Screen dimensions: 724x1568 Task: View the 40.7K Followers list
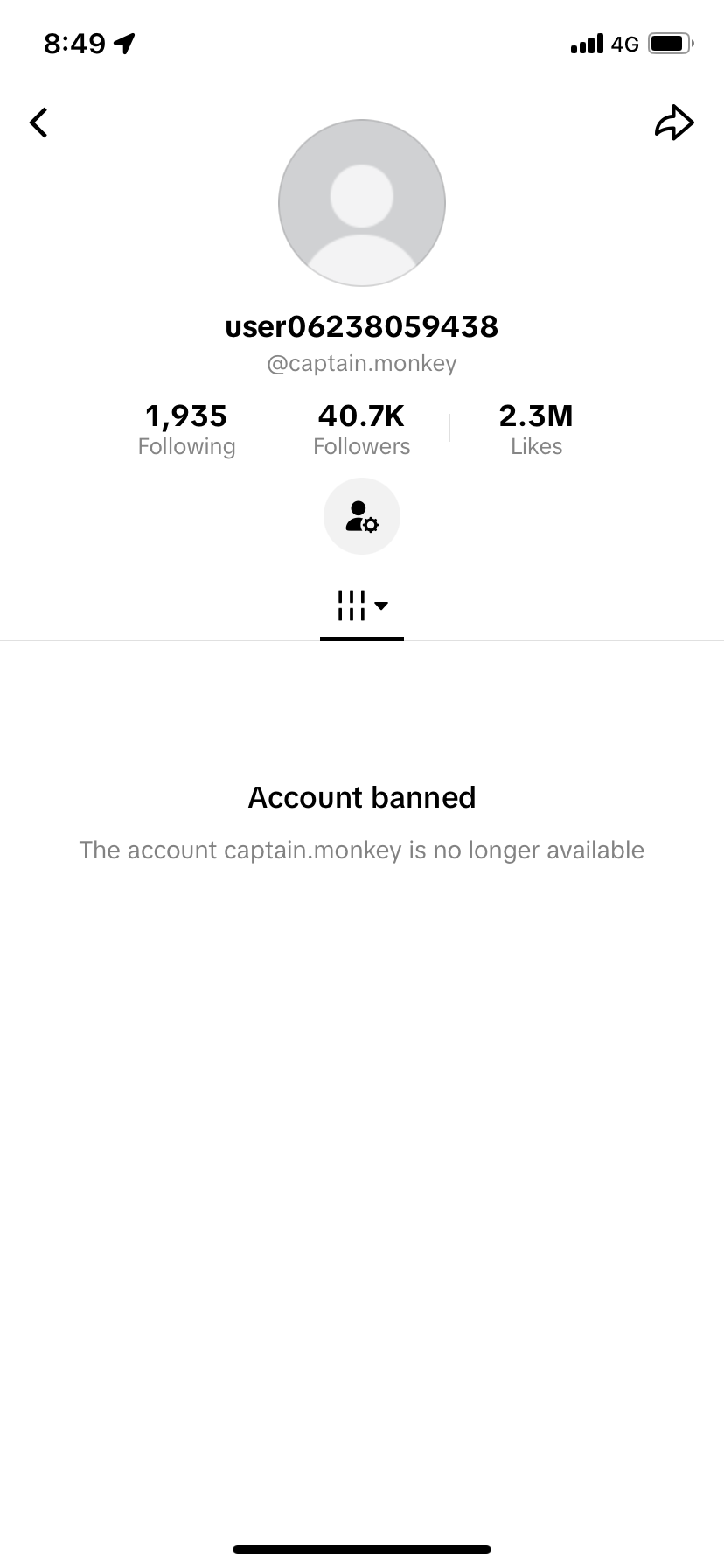click(361, 429)
